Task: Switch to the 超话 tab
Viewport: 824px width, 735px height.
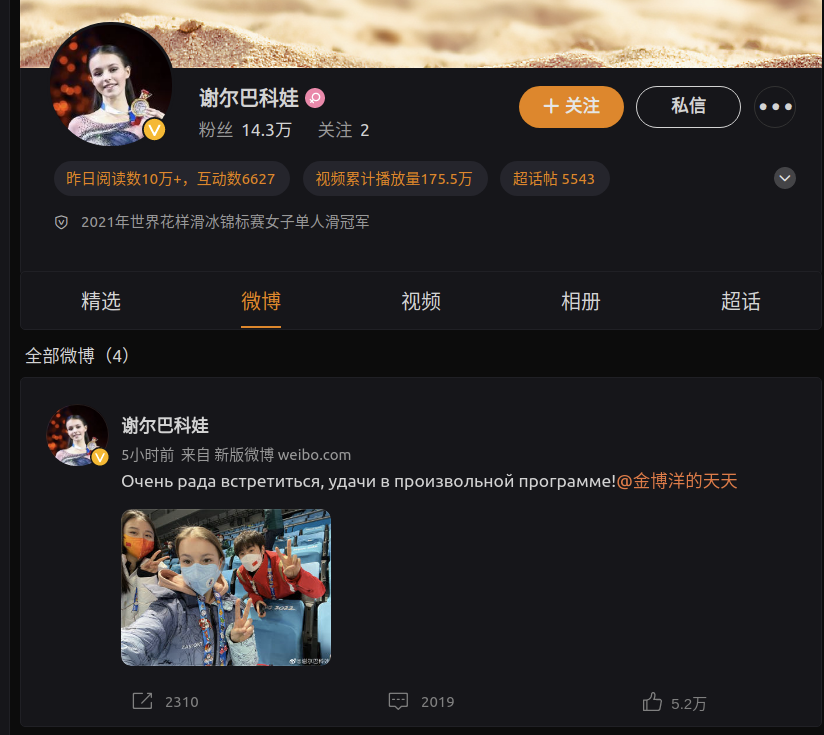Action: (741, 301)
